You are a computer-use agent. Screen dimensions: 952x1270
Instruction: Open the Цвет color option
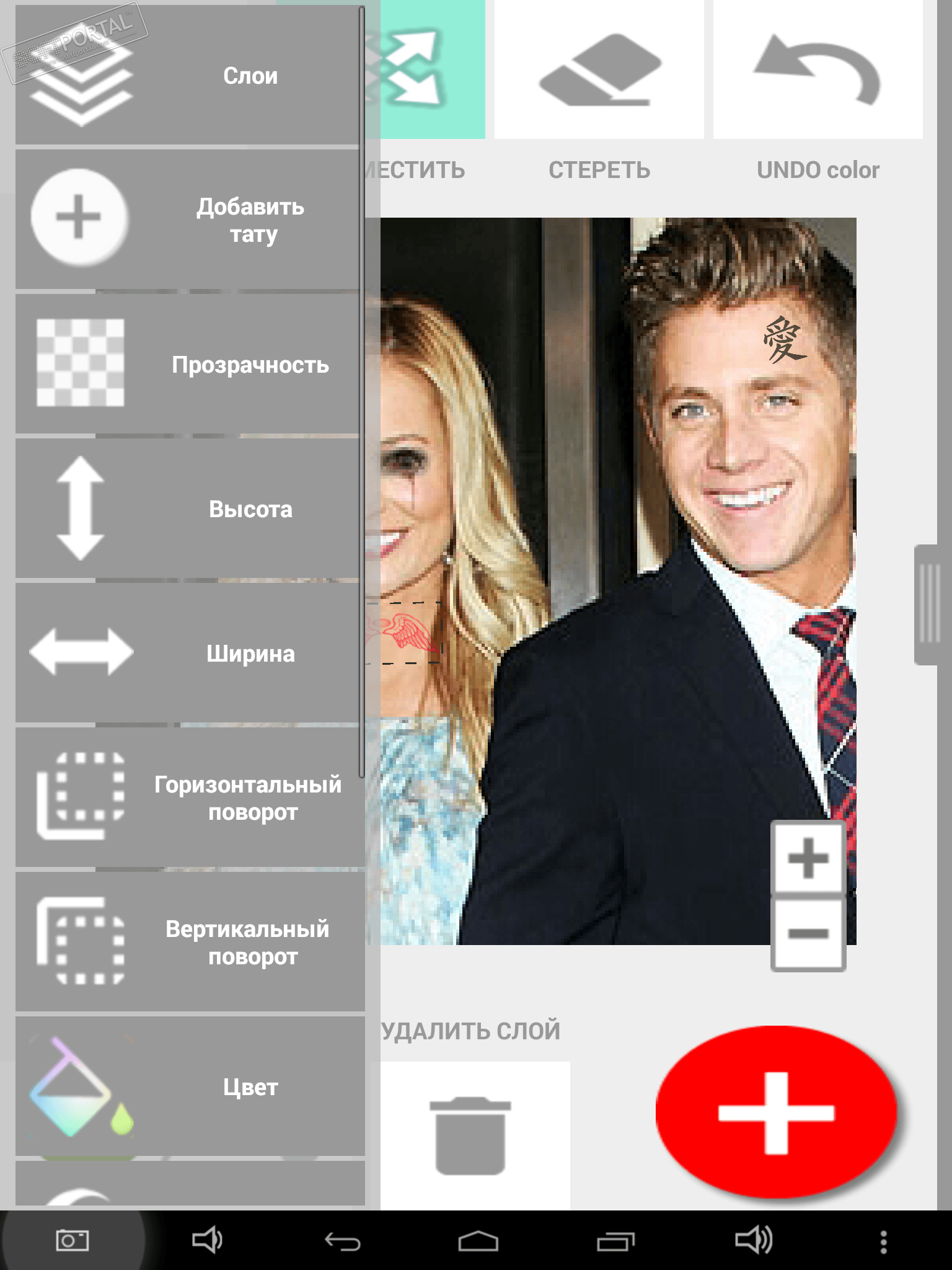189,1086
